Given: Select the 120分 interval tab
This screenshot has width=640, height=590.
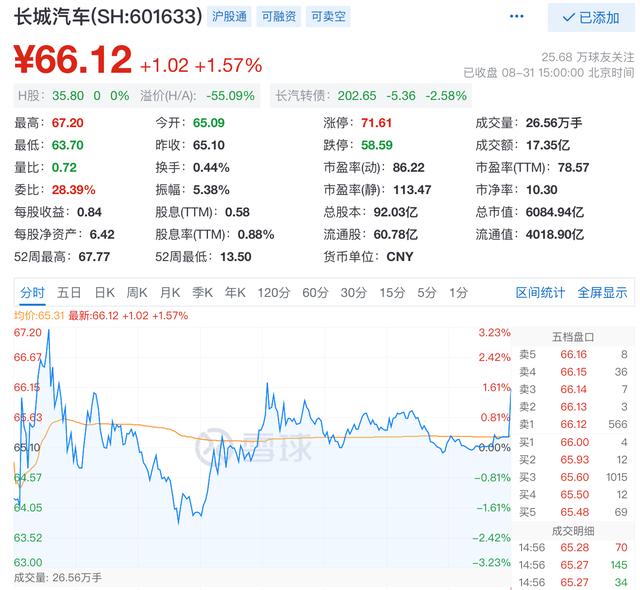Looking at the screenshot, I should (x=273, y=293).
